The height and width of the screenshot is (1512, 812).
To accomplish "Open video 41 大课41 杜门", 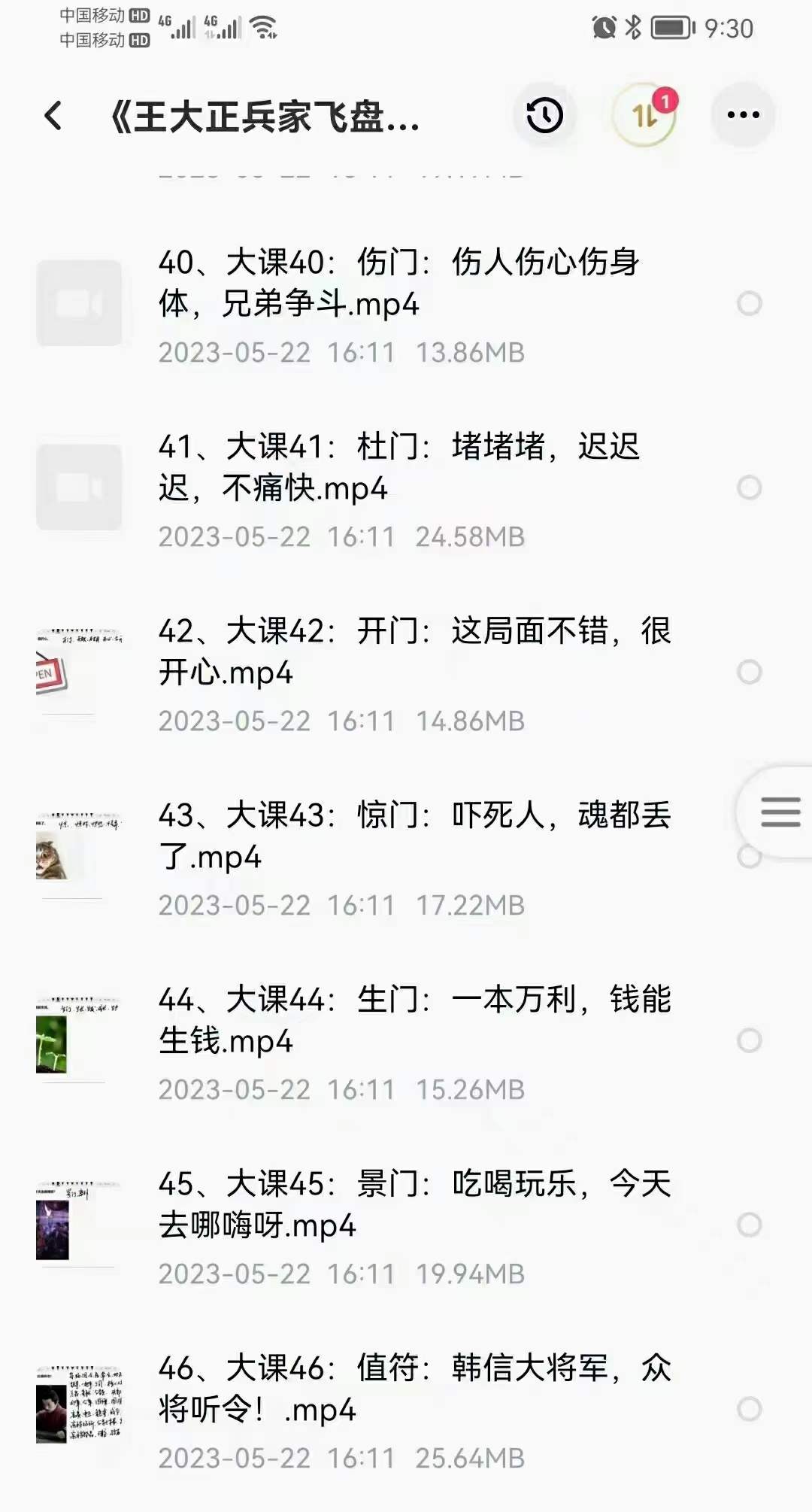I will [x=398, y=468].
